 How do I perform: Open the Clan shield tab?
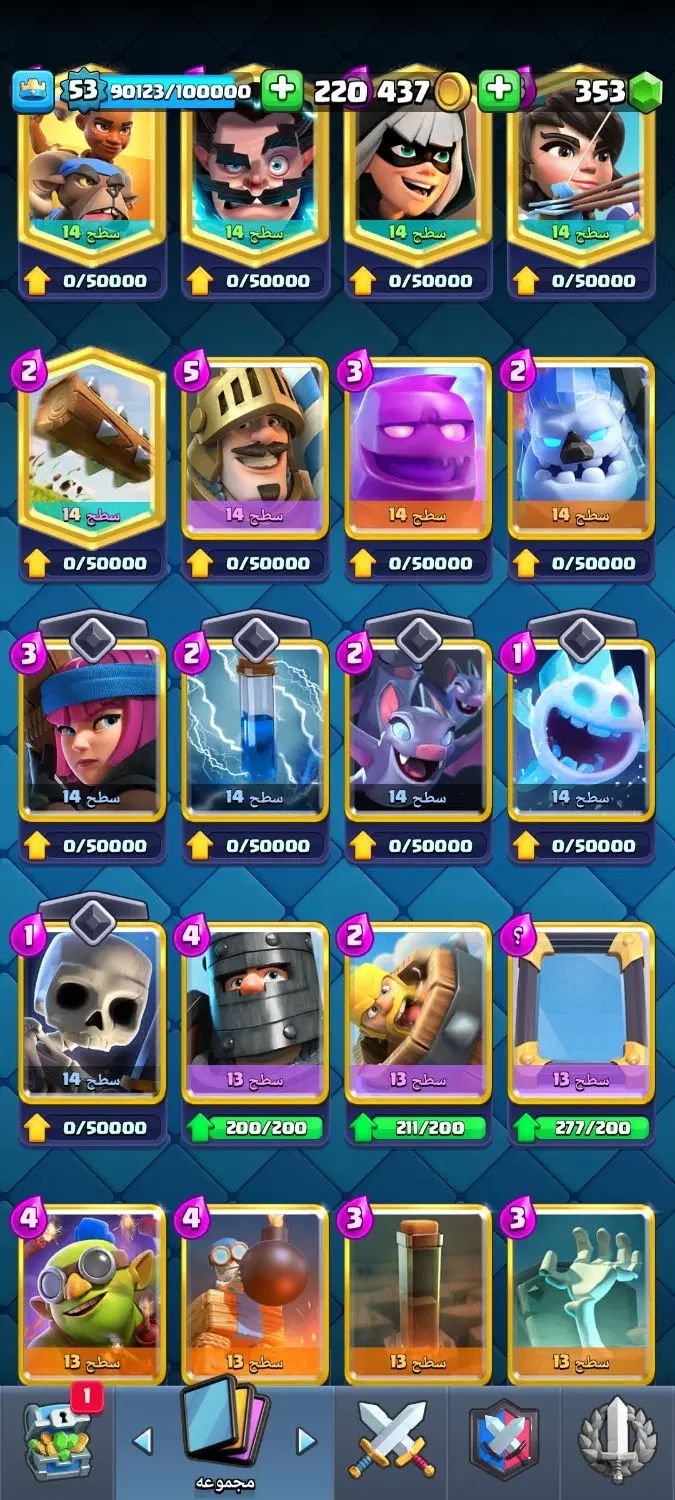click(506, 1441)
